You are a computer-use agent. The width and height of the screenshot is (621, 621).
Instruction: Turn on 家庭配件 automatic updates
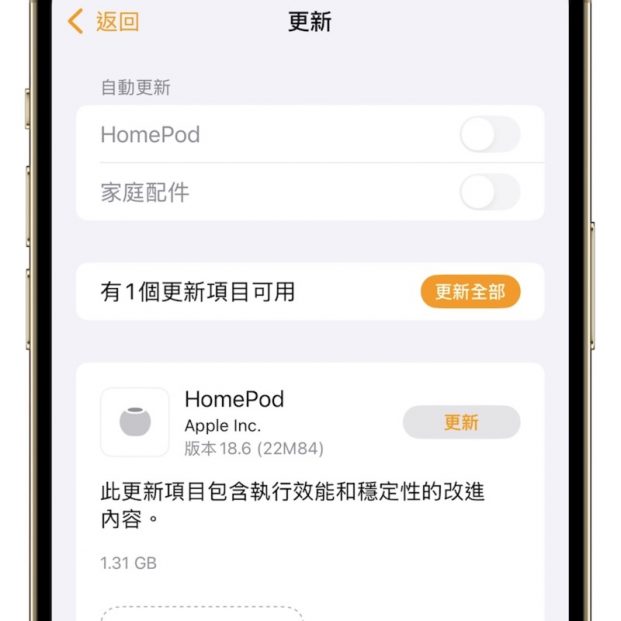pos(489,192)
